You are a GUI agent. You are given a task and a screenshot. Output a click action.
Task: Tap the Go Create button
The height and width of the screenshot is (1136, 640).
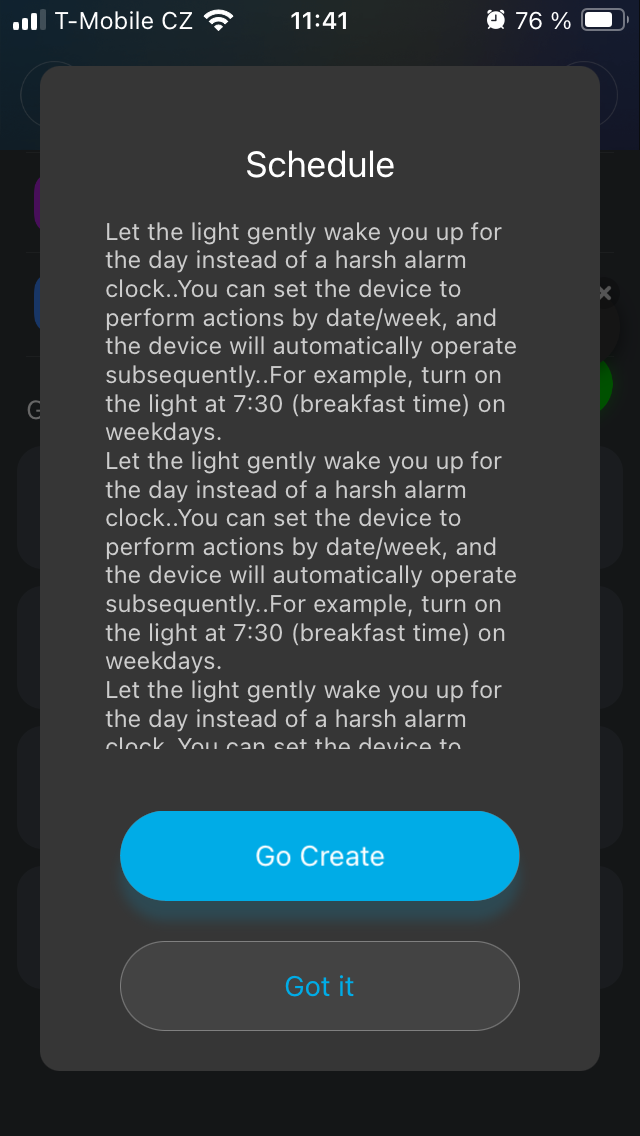coord(320,856)
